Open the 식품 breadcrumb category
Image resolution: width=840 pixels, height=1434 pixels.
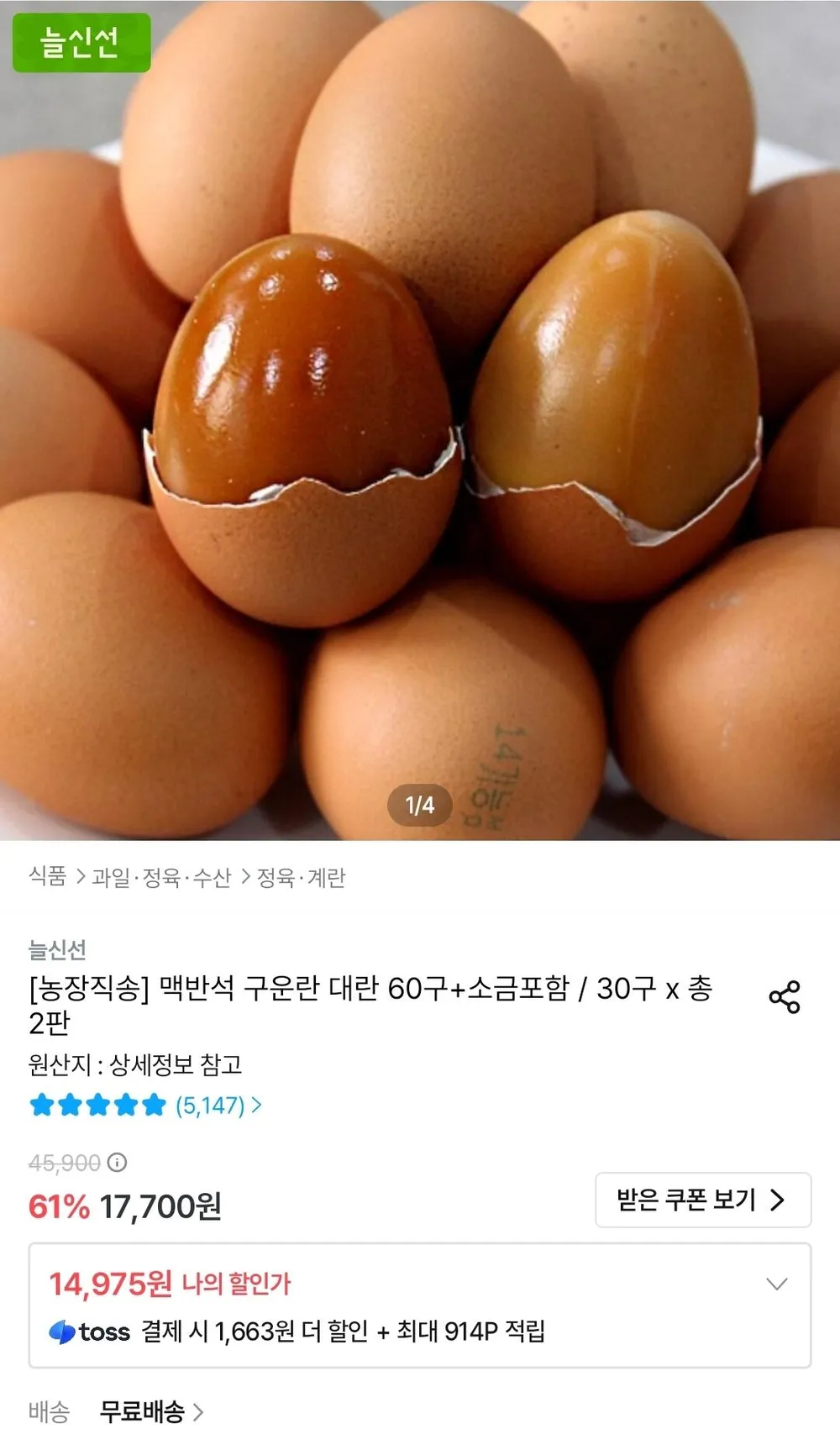point(48,877)
